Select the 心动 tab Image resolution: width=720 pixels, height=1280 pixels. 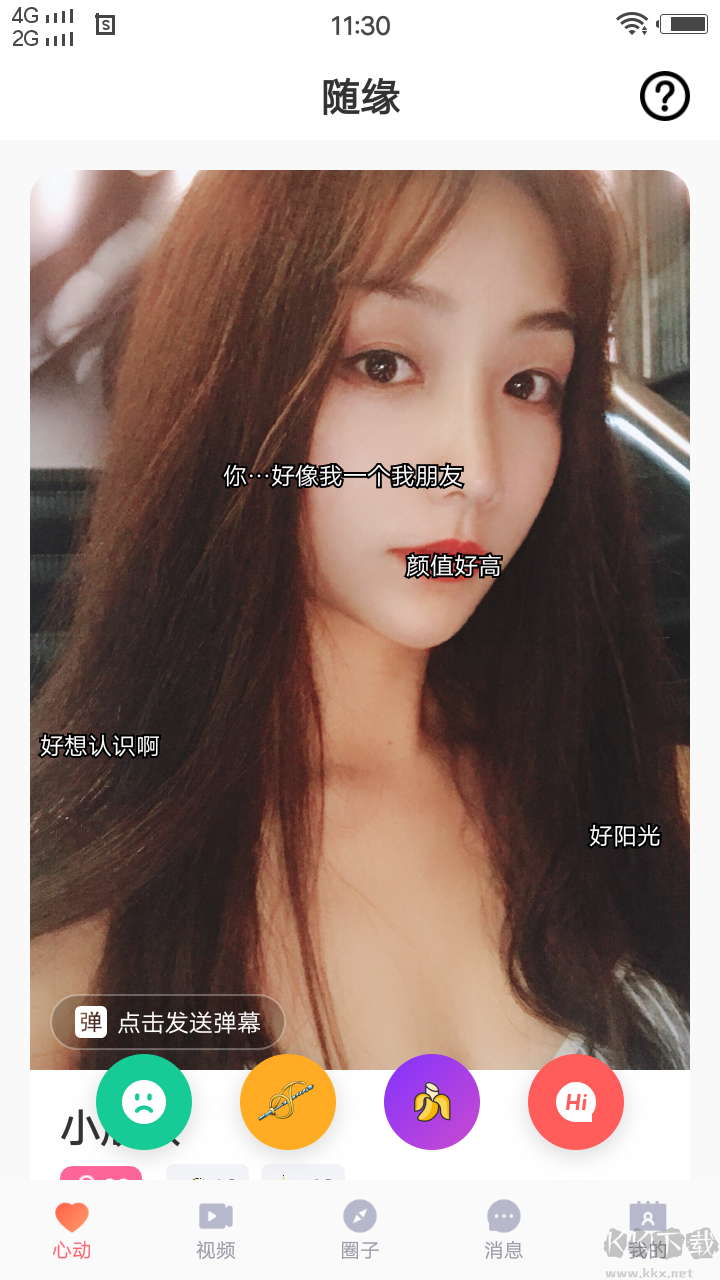point(72,1230)
